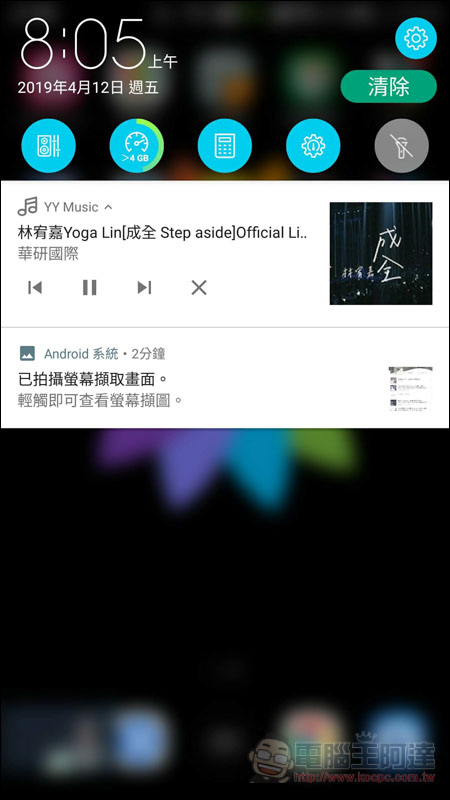Close the YY Music player notification
Image resolution: width=450 pixels, height=800 pixels.
point(199,288)
